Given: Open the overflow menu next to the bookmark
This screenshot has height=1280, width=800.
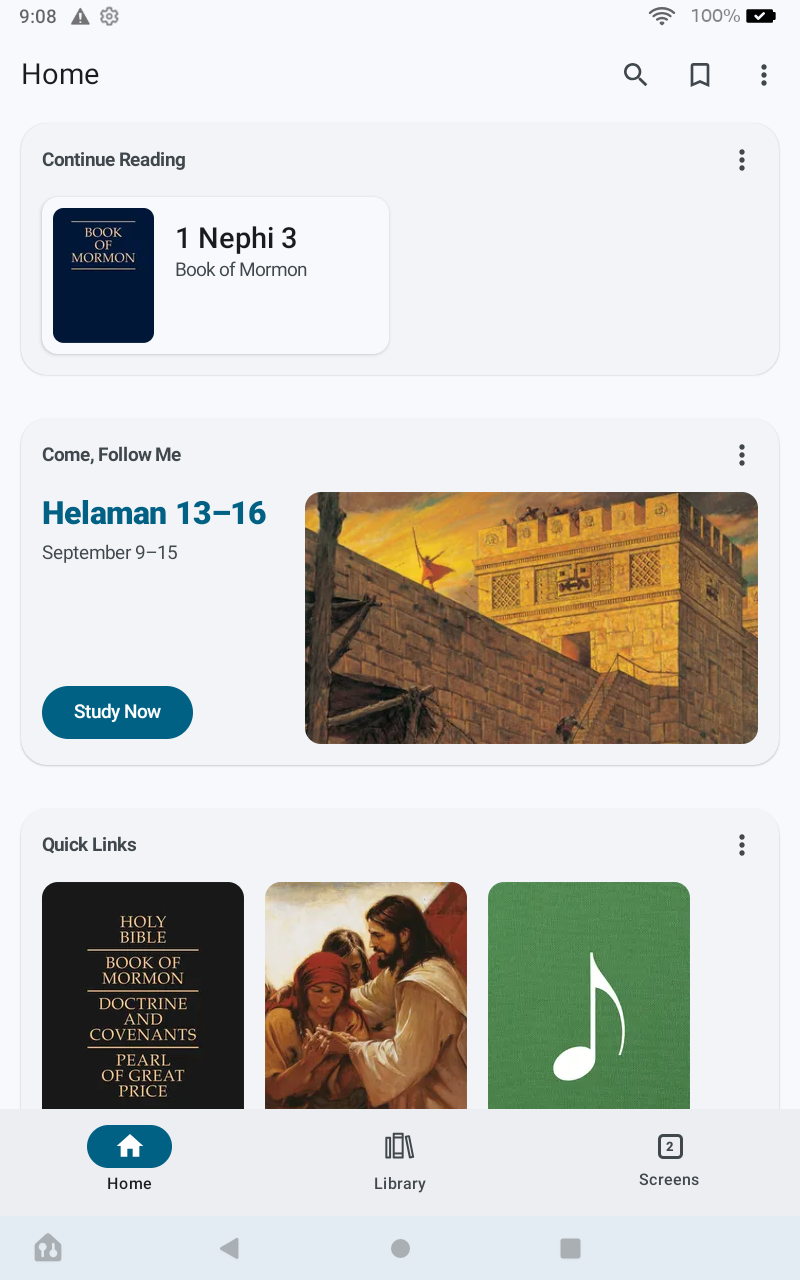Looking at the screenshot, I should 763,75.
